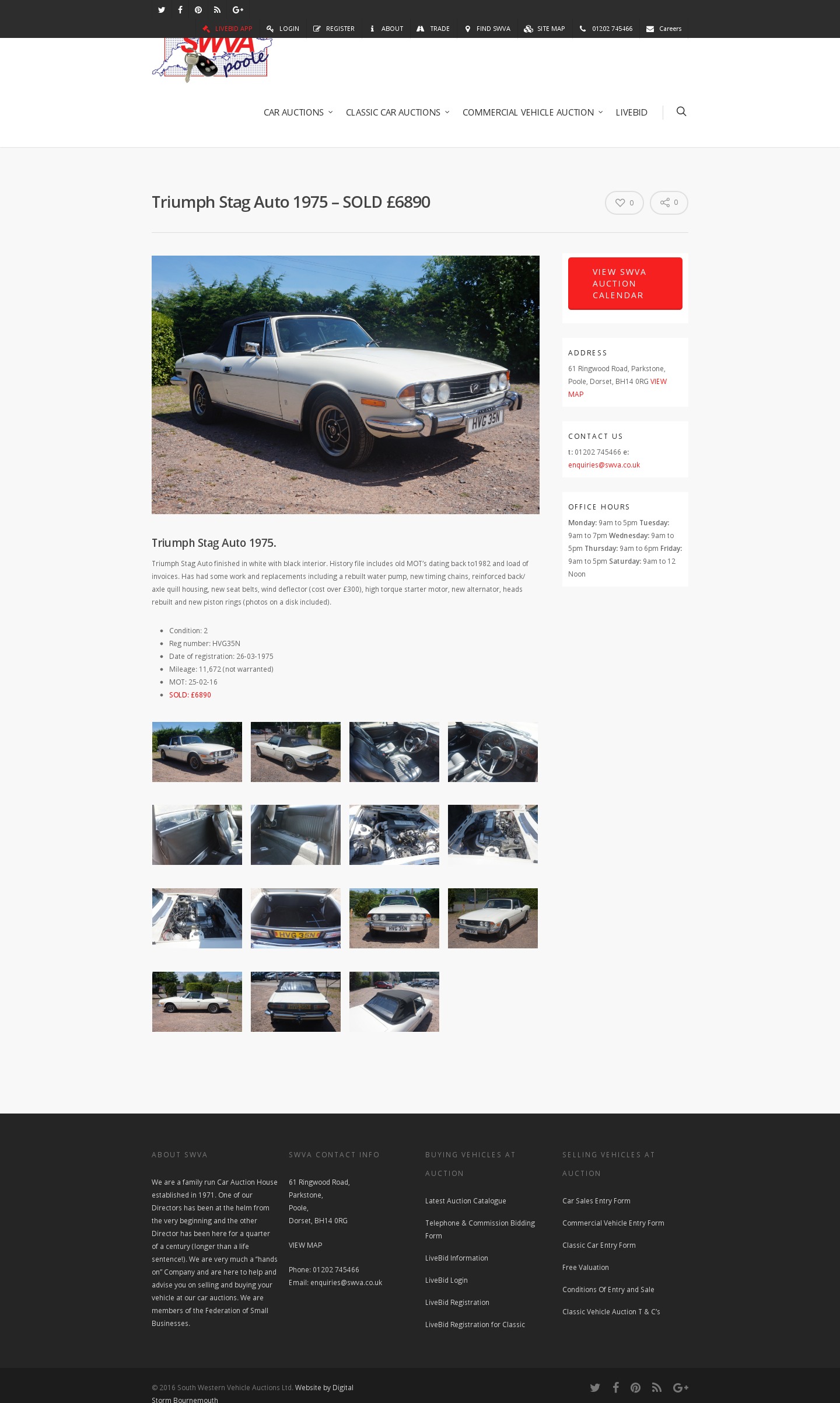Screen dimensions: 840x1403
Task: Open the Careers link
Action: tap(664, 29)
